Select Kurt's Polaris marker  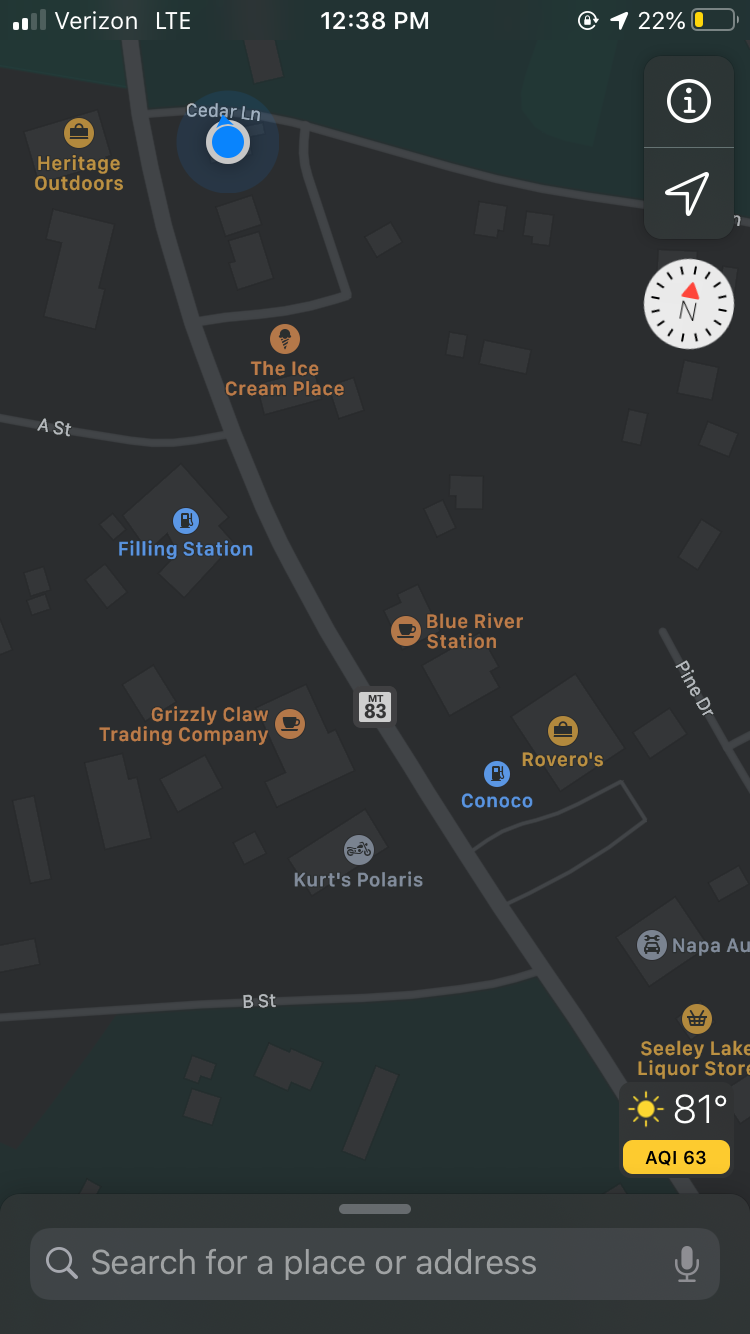click(358, 850)
